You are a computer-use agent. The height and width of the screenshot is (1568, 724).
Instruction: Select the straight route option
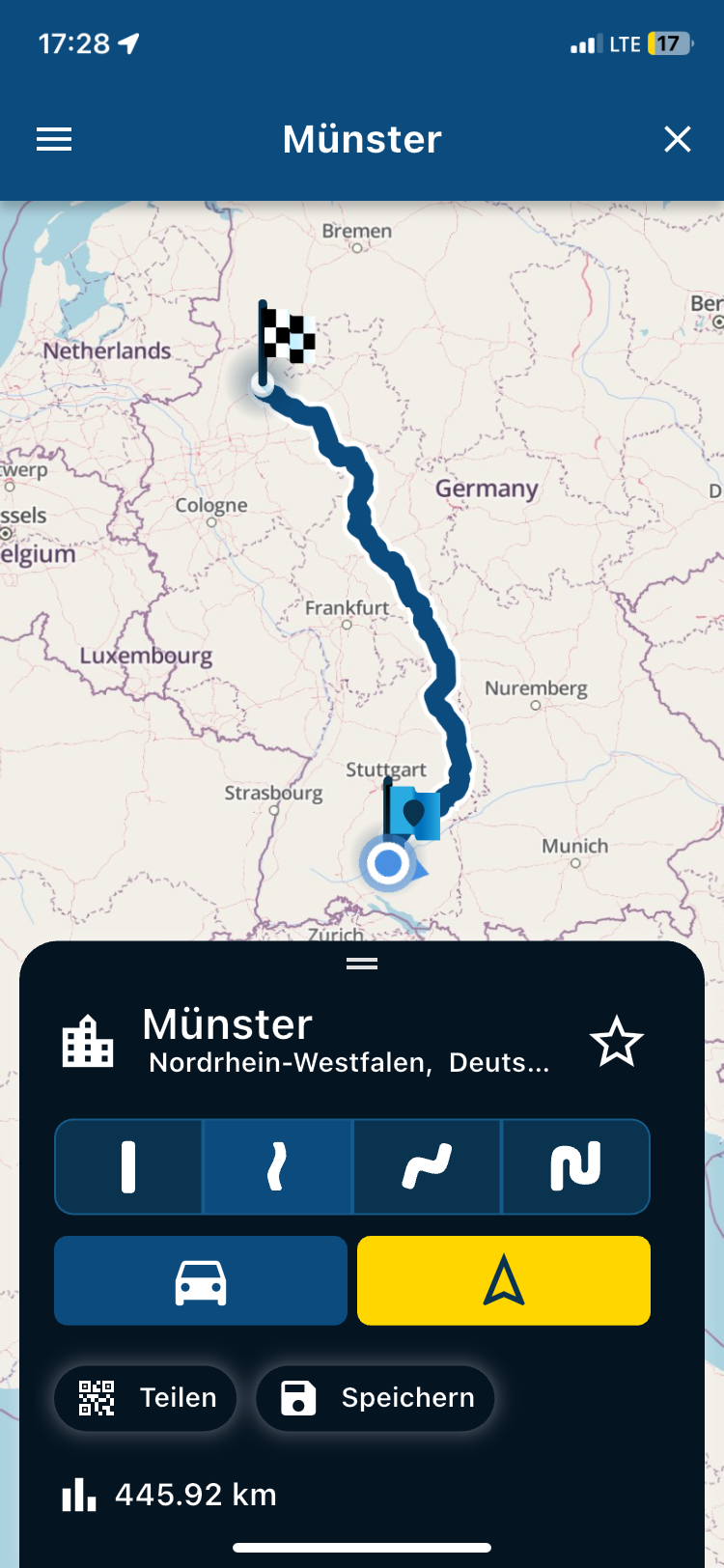(x=128, y=1167)
